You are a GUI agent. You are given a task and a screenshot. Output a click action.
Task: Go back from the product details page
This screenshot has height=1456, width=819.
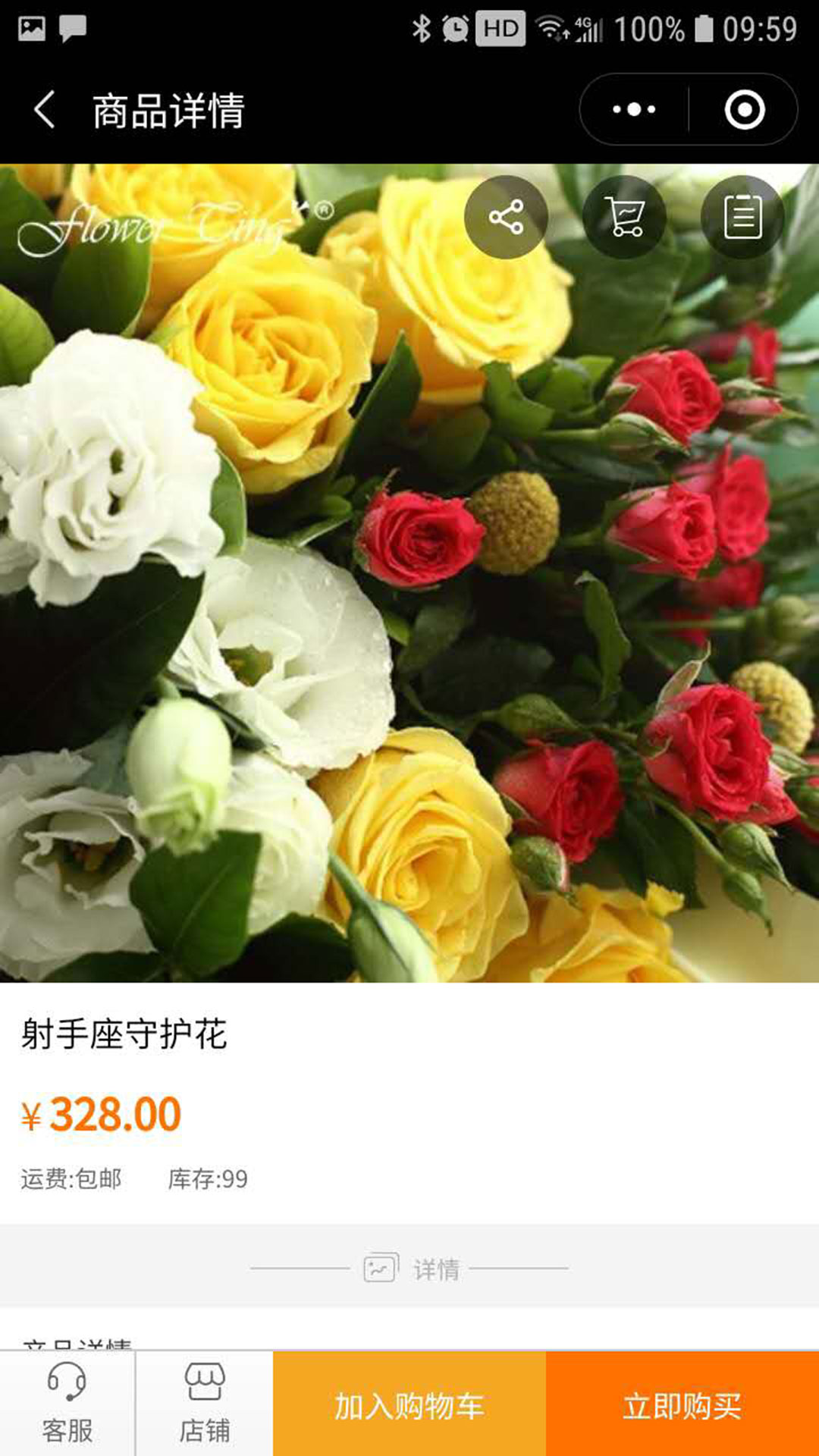44,109
